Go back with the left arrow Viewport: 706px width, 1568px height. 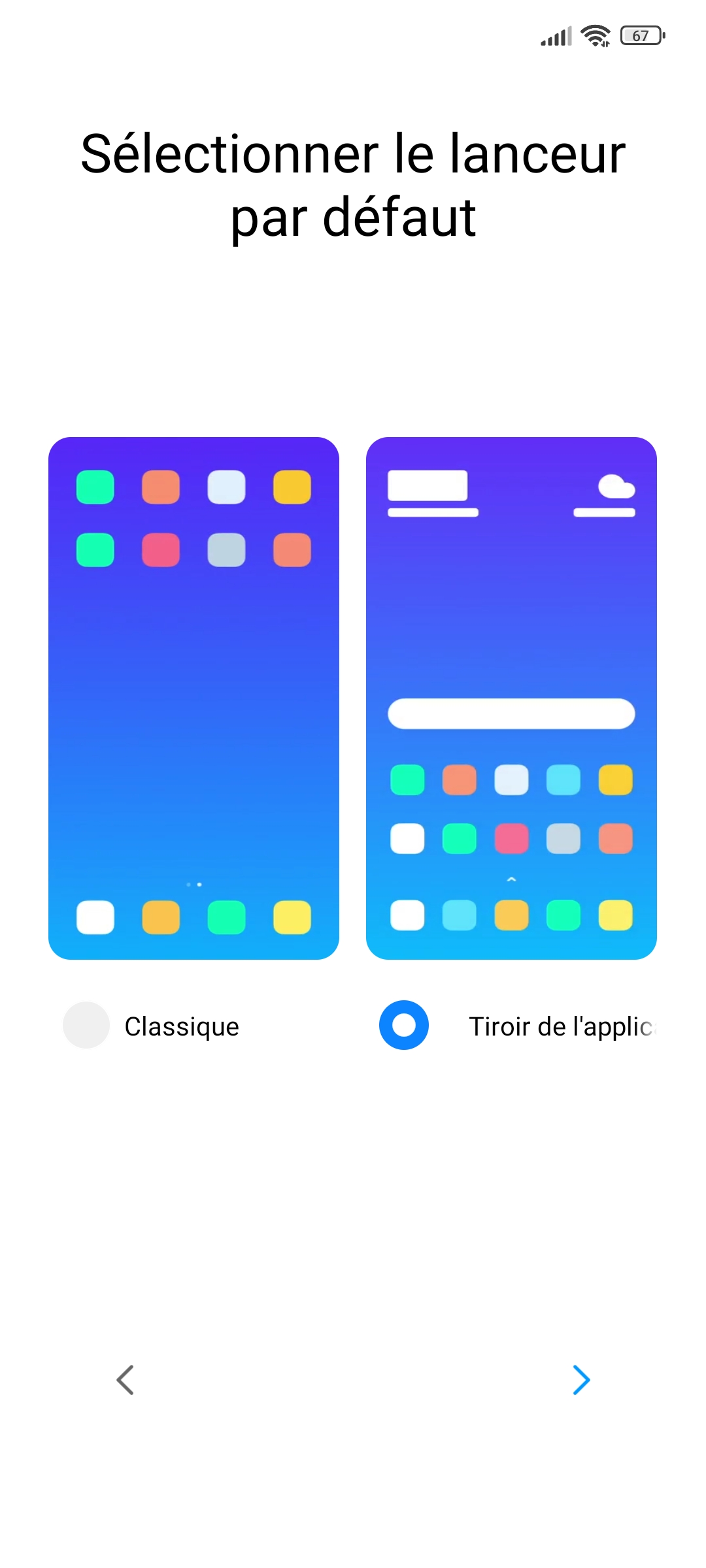[125, 1380]
